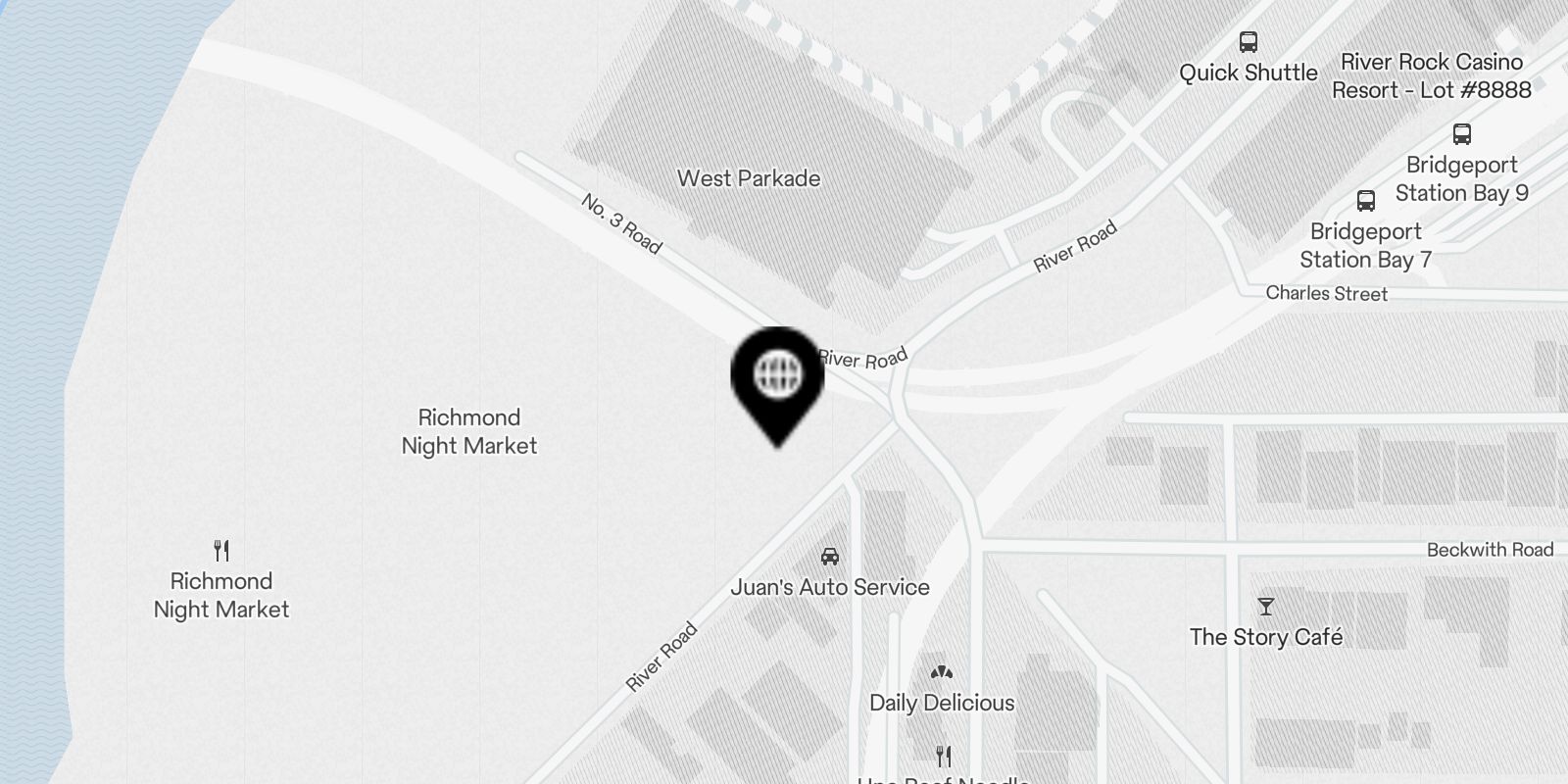Open Bridgeport Station Bay 9 stop
The width and height of the screenshot is (1568, 784).
point(1461,134)
